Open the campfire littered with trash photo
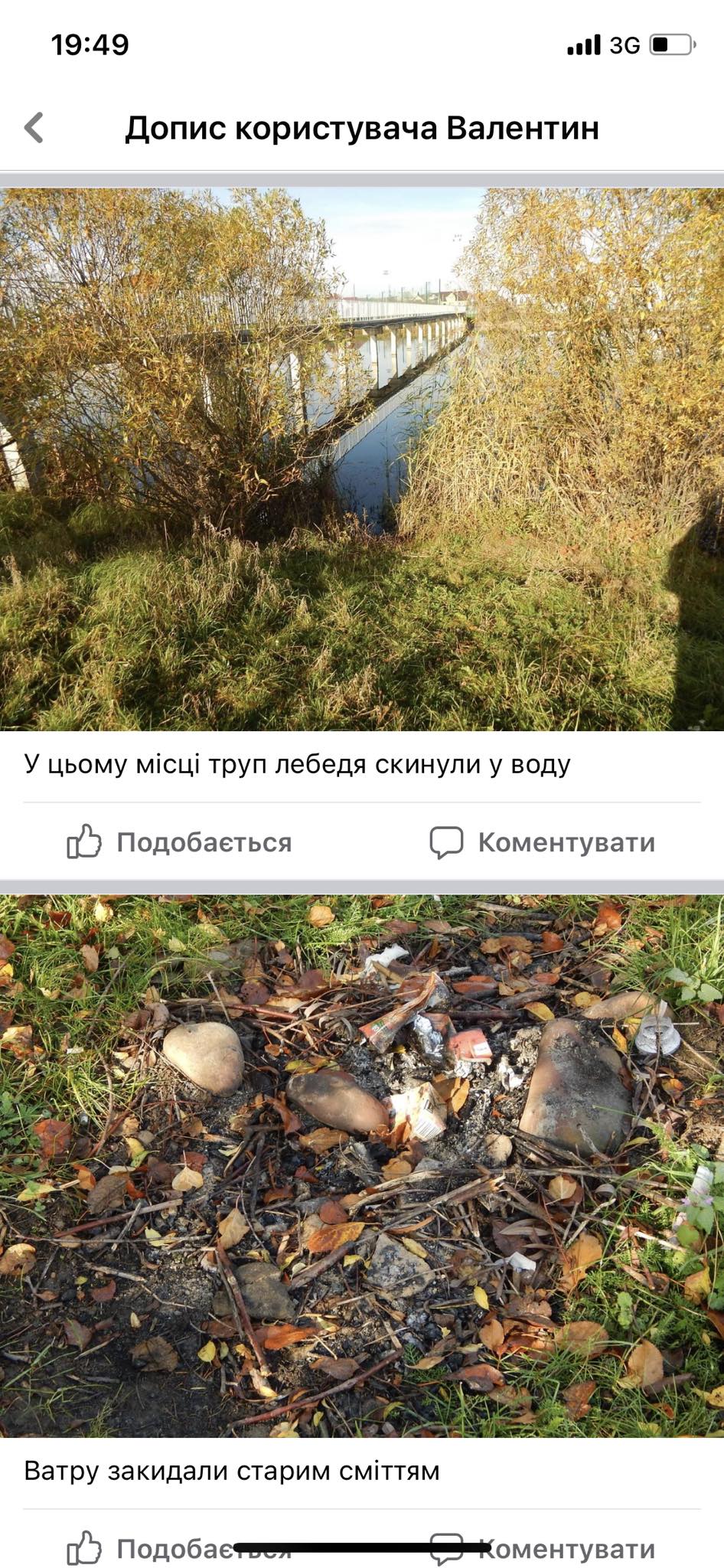The image size is (724, 1568). tap(362, 1166)
